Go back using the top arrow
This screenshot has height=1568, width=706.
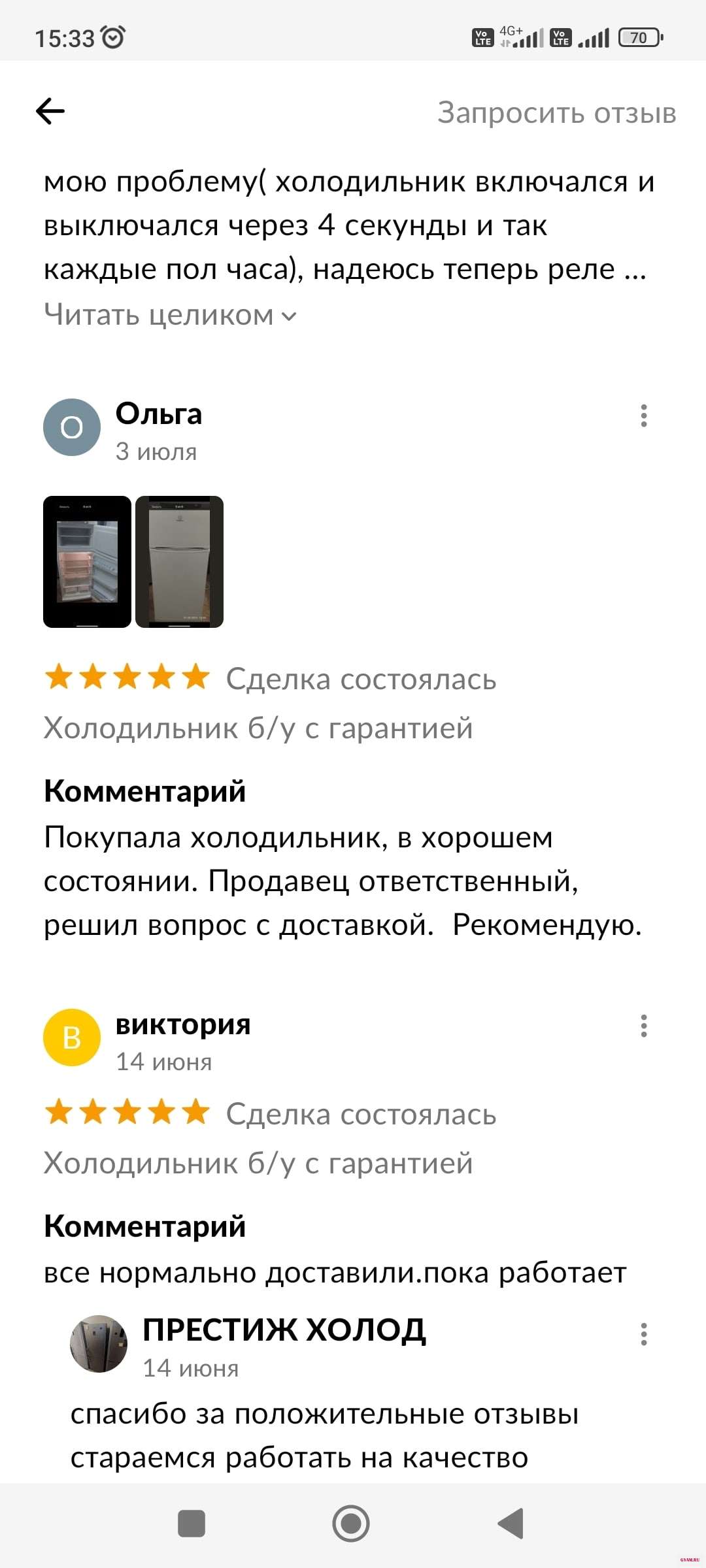click(50, 111)
